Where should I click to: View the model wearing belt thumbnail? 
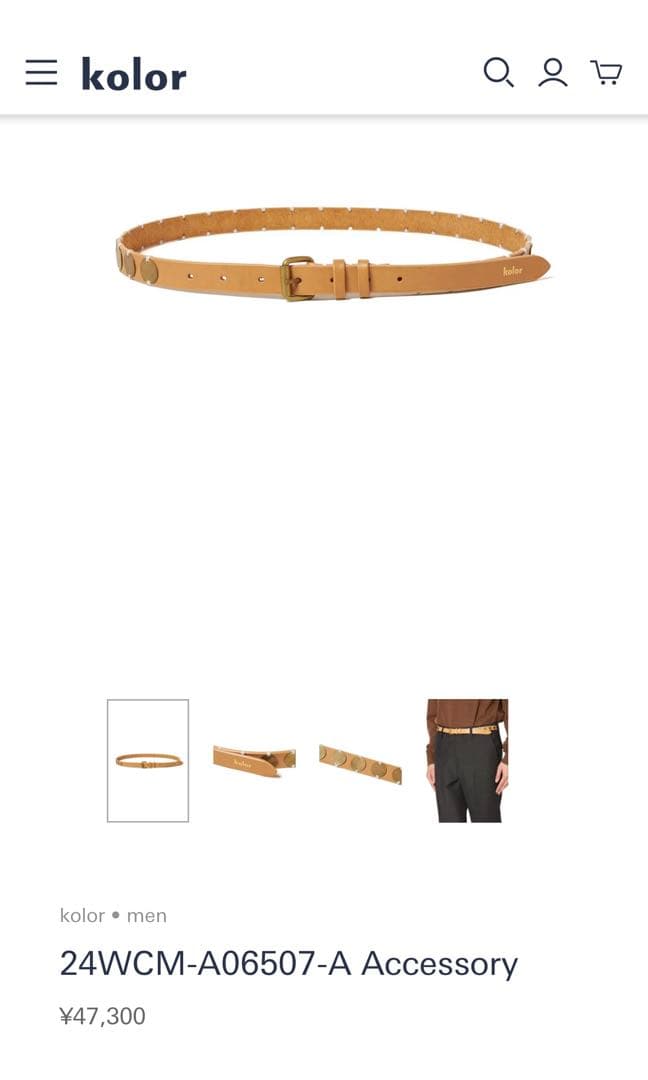pyautogui.click(x=467, y=761)
